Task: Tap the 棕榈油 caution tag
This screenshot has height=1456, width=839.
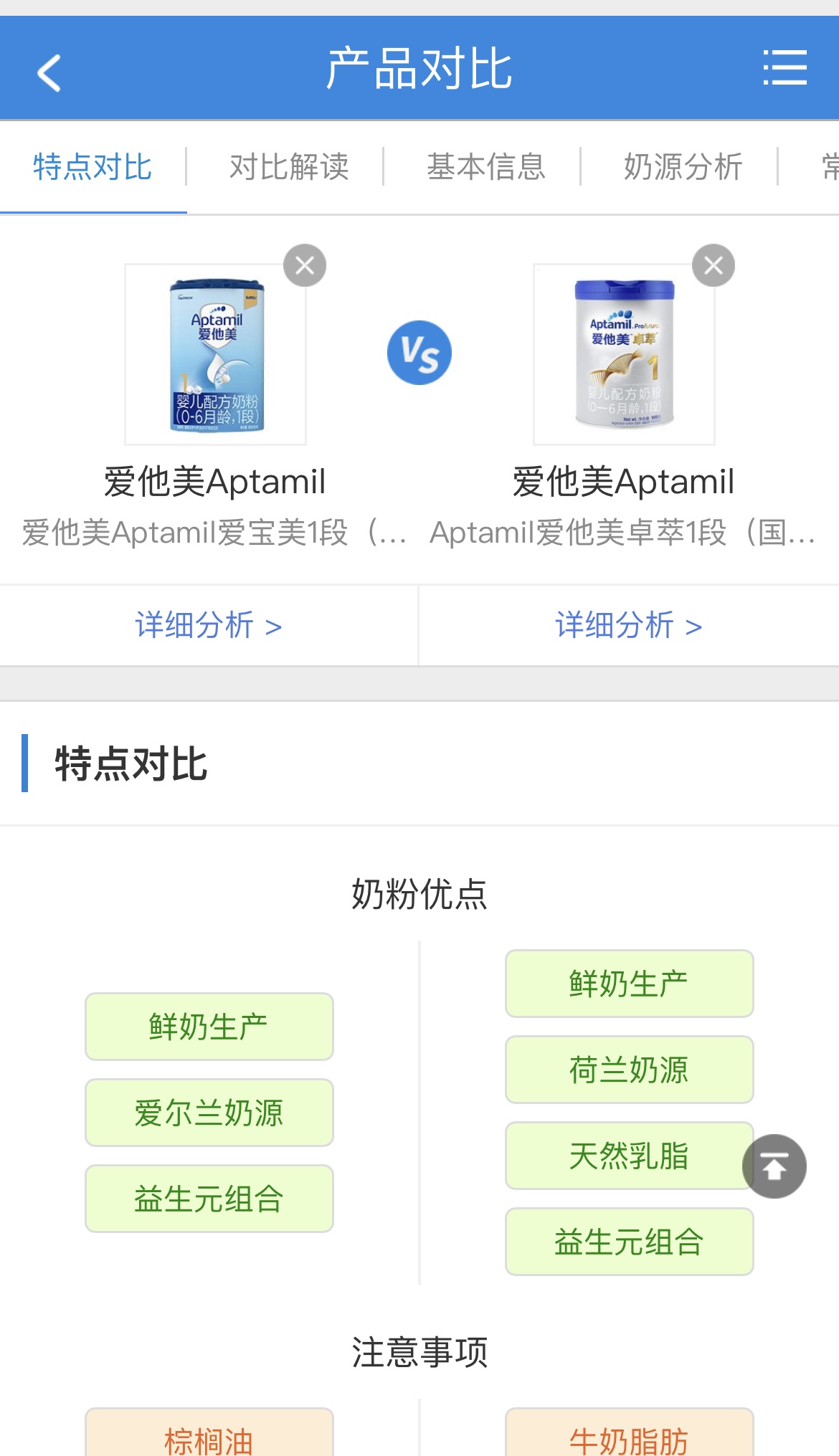Action: 209,1437
